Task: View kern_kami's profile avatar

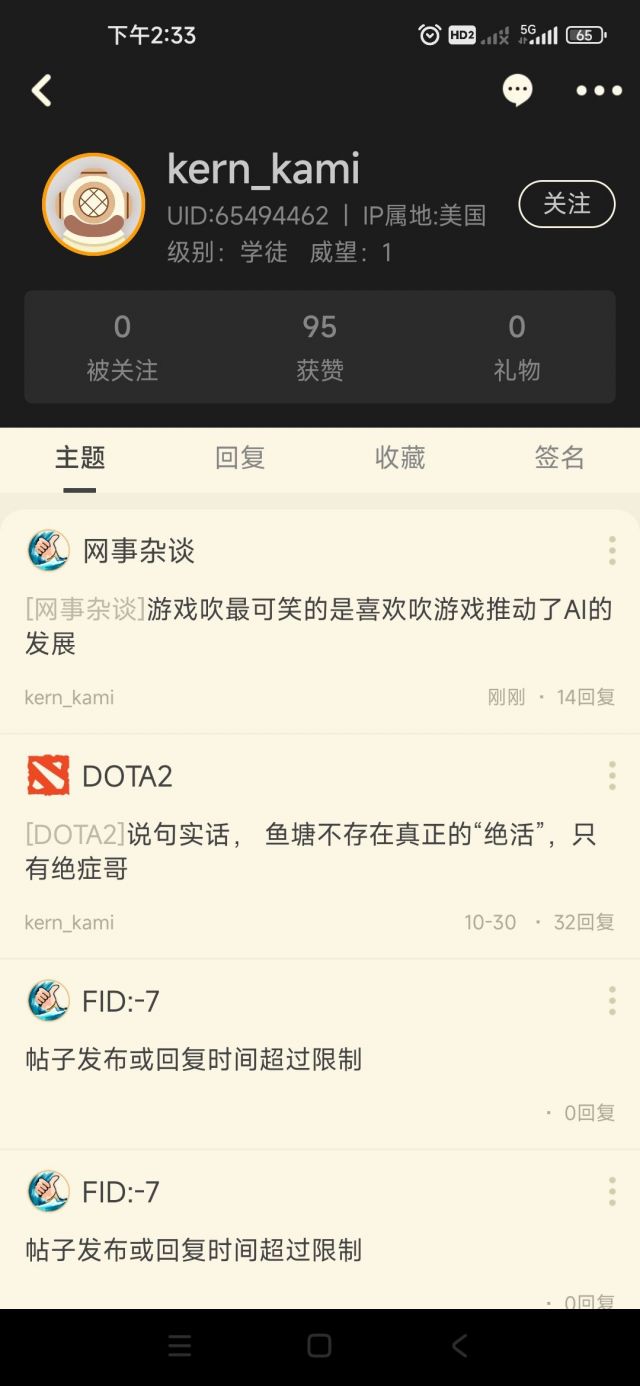Action: [94, 204]
